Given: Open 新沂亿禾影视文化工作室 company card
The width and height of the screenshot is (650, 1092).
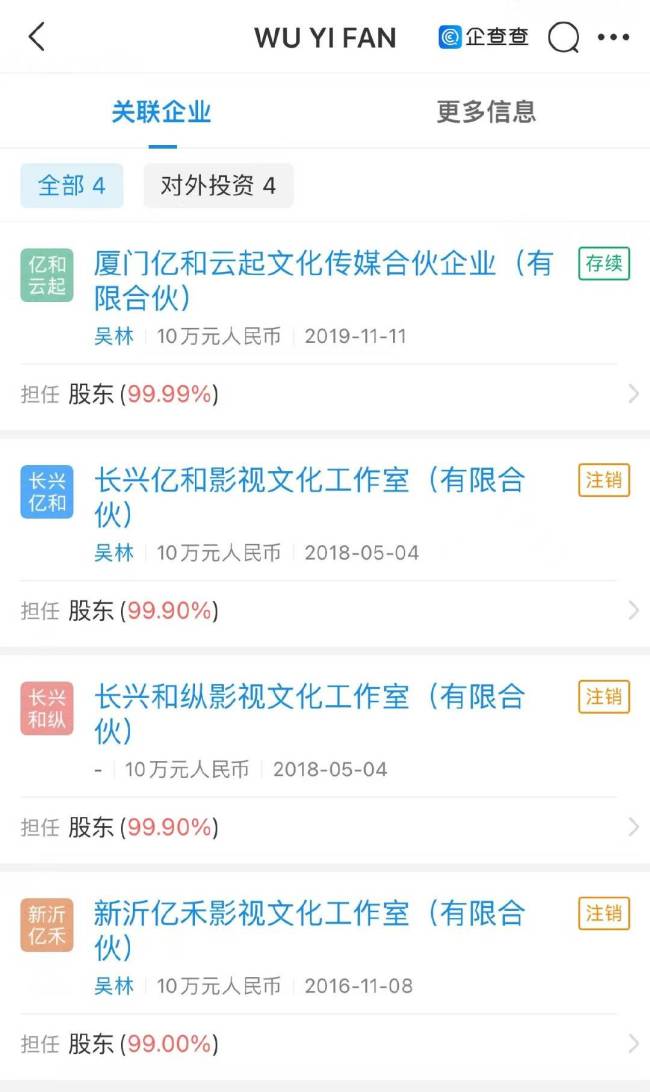Looking at the screenshot, I should (x=309, y=930).
